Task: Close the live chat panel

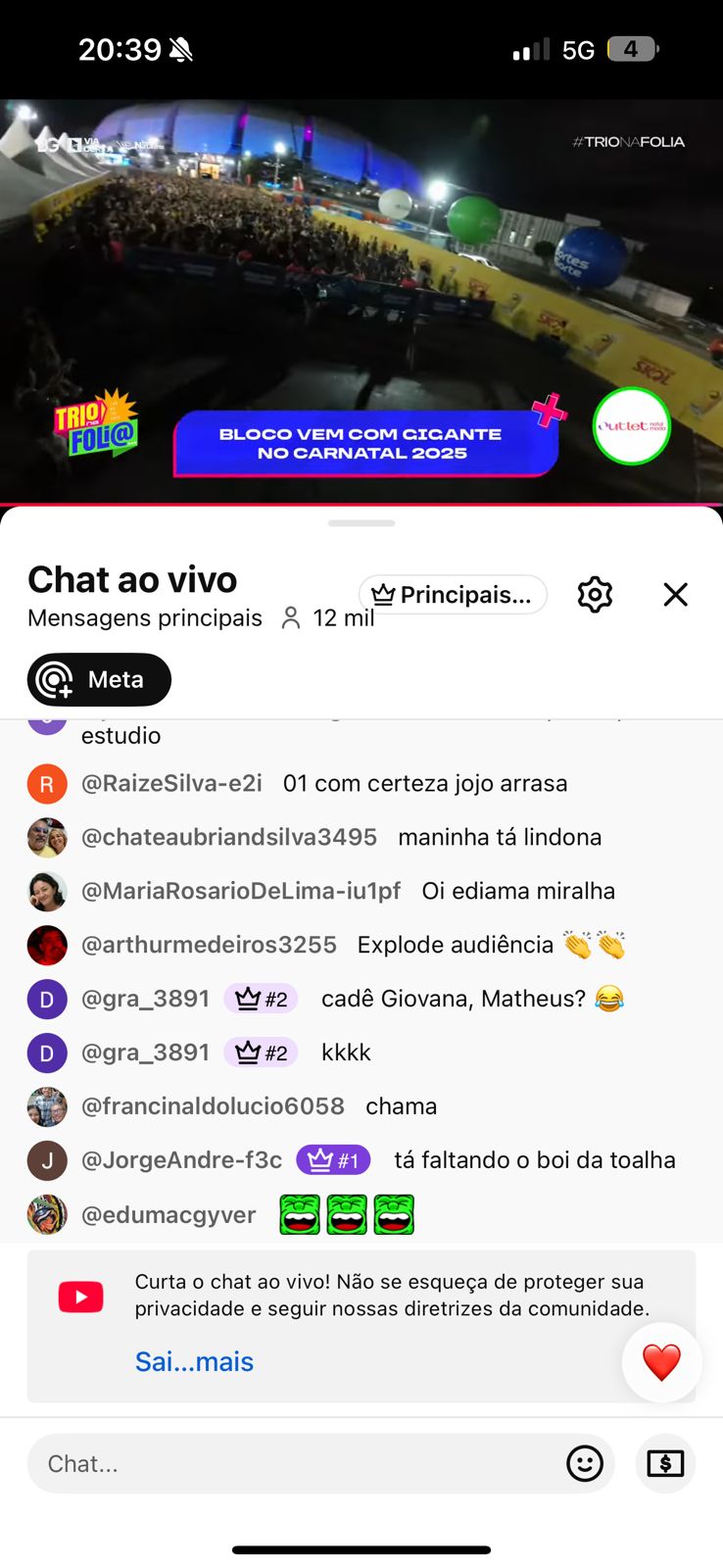Action: tap(675, 595)
